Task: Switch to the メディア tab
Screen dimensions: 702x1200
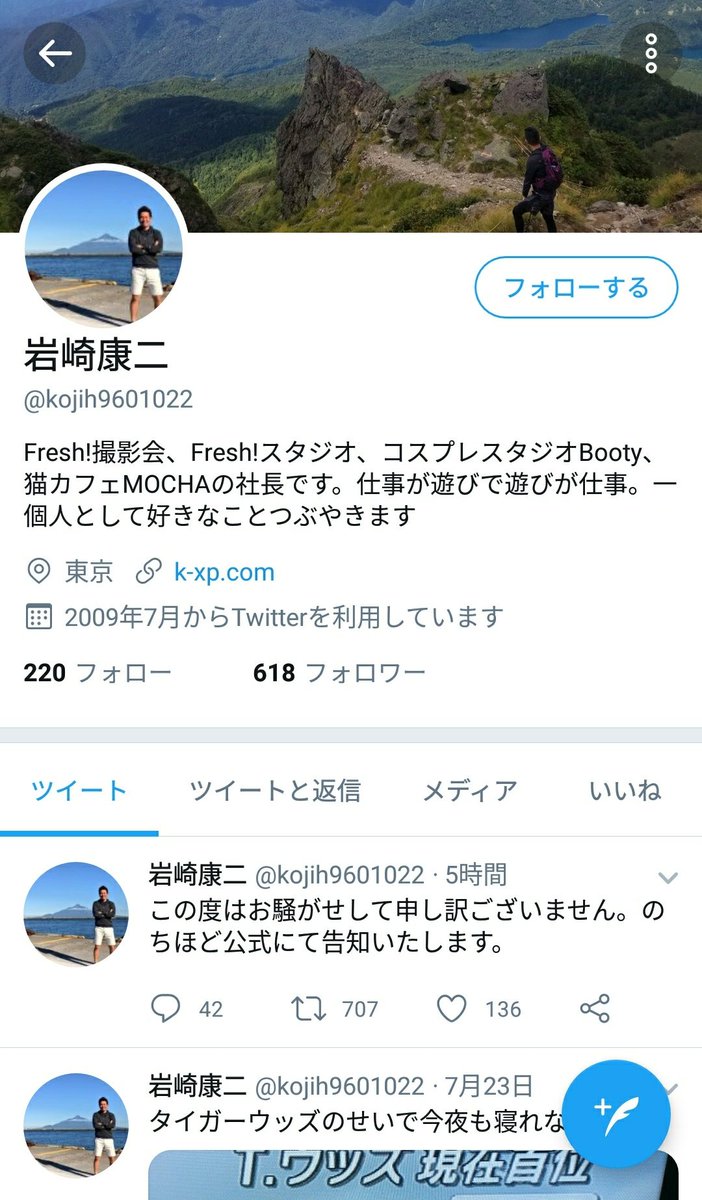Action: coord(470,791)
